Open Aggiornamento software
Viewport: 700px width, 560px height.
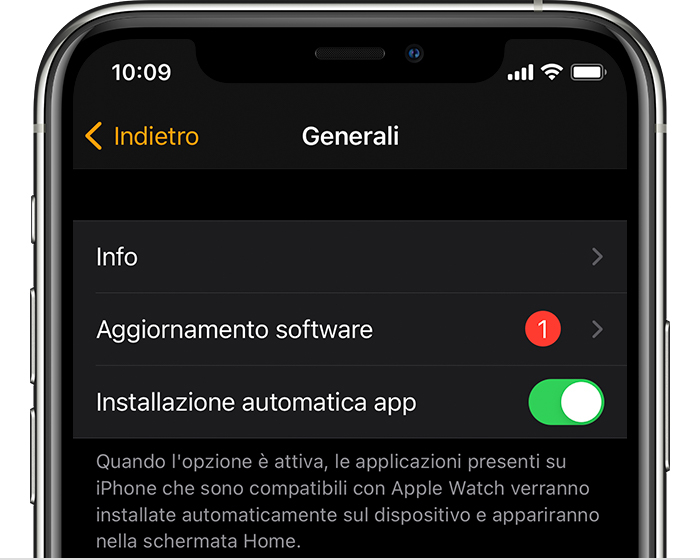350,329
